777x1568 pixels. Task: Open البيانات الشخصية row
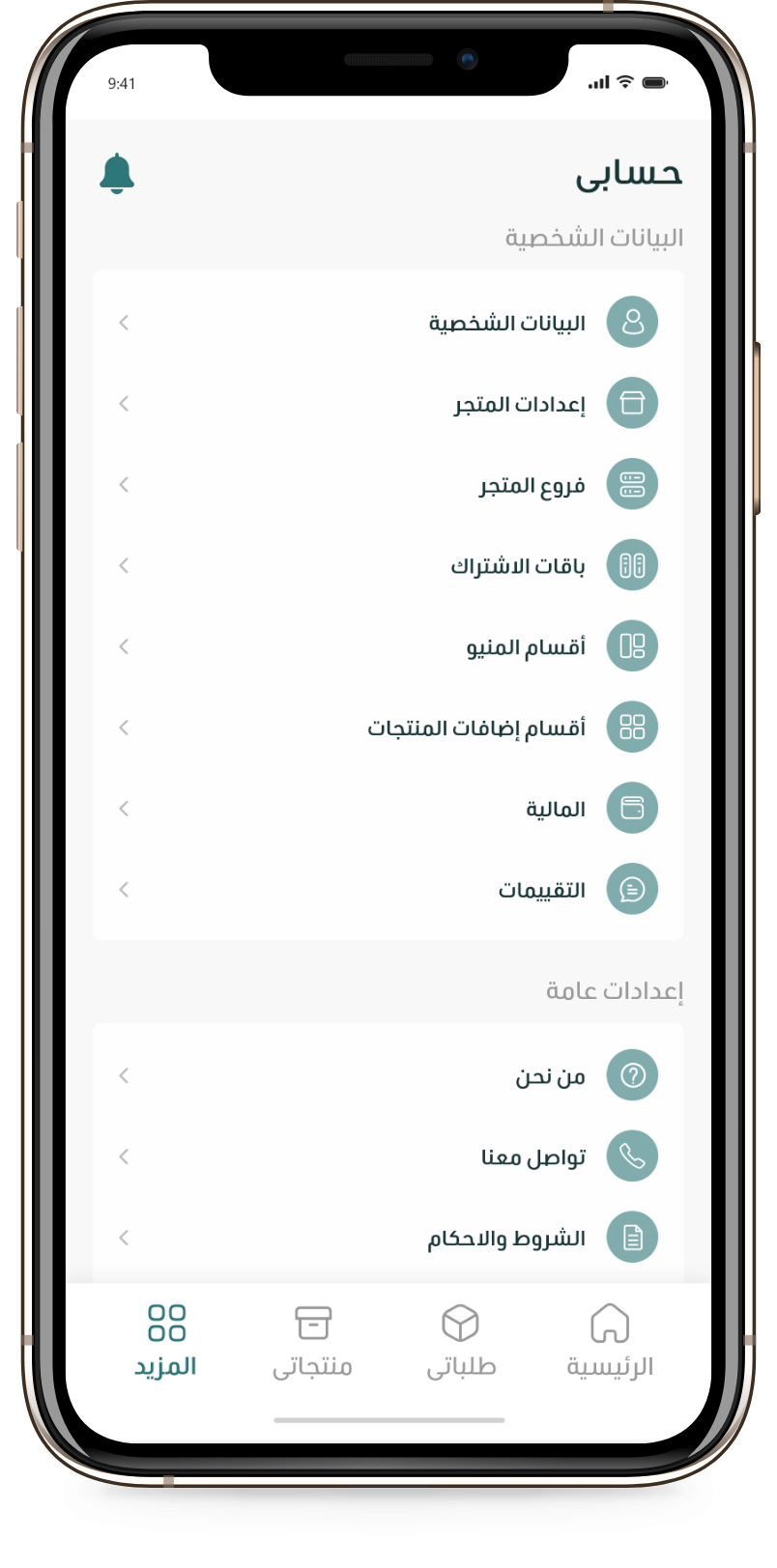(506, 323)
